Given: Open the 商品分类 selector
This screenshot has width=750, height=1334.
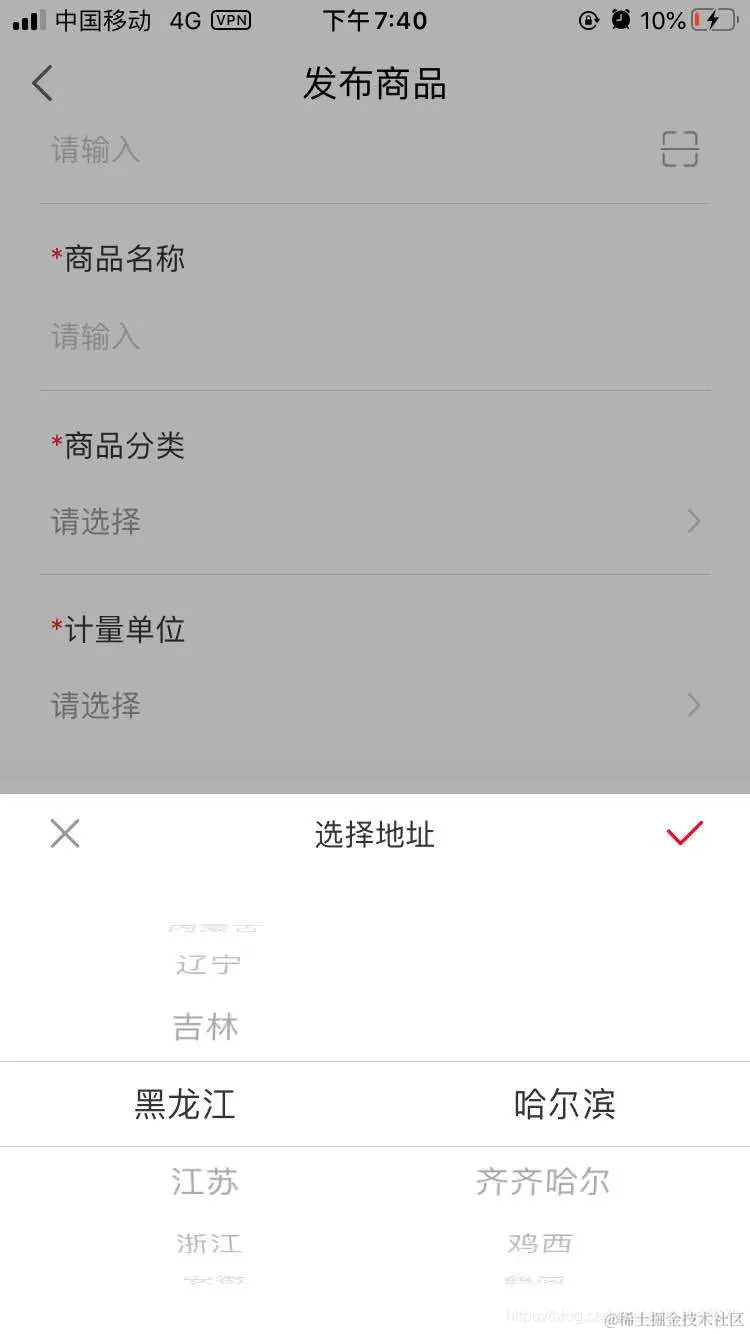Looking at the screenshot, I should click(x=375, y=522).
